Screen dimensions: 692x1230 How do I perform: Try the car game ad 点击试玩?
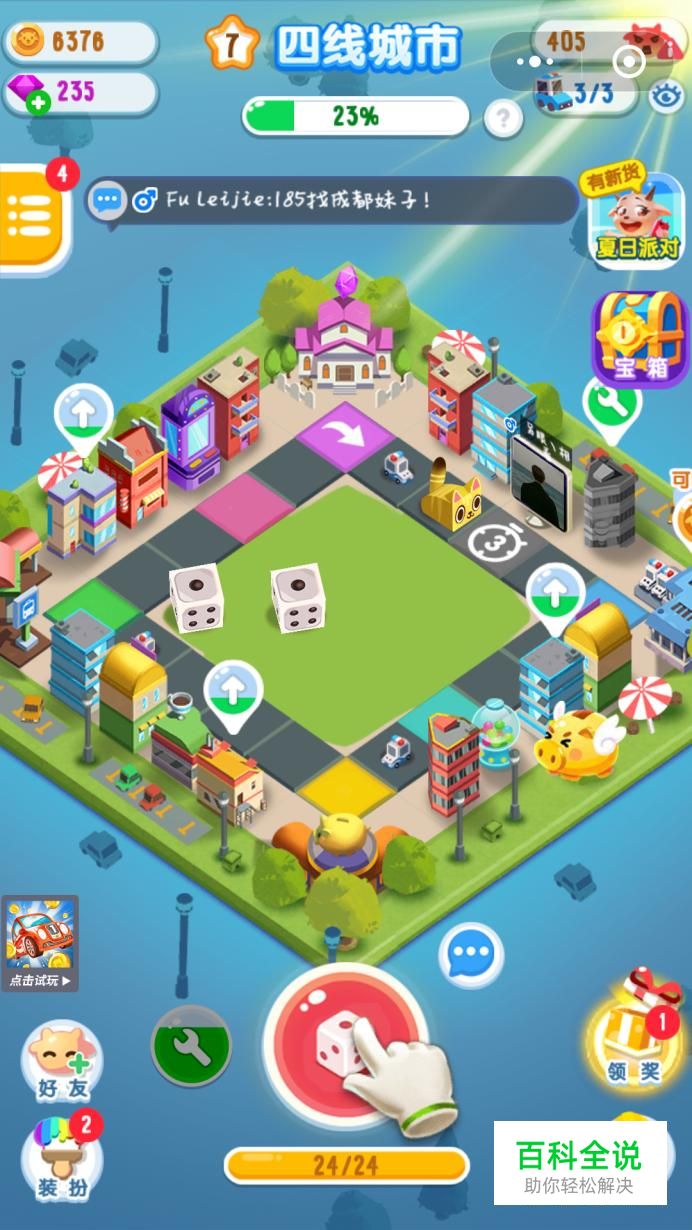[40, 943]
